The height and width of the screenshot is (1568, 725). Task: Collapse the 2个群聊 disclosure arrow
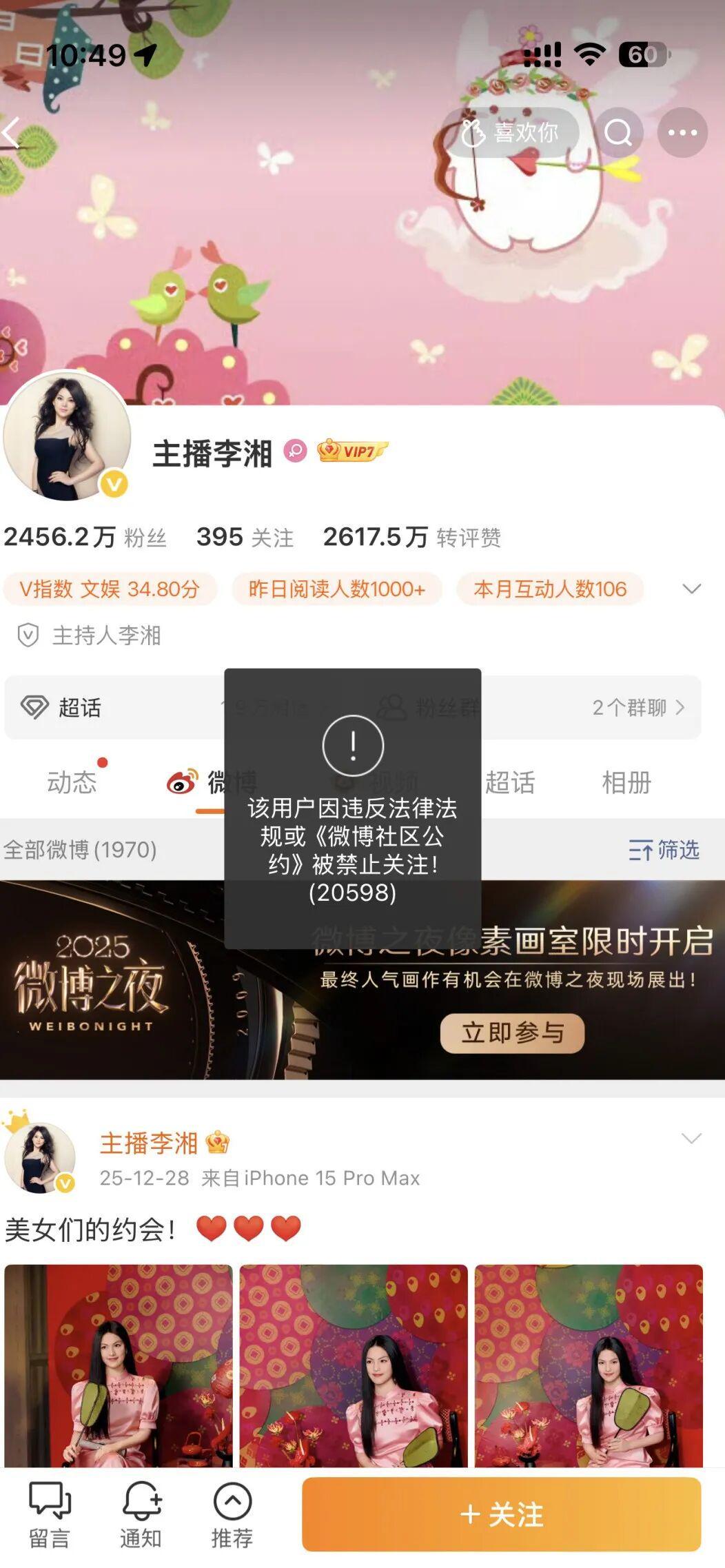point(679,708)
